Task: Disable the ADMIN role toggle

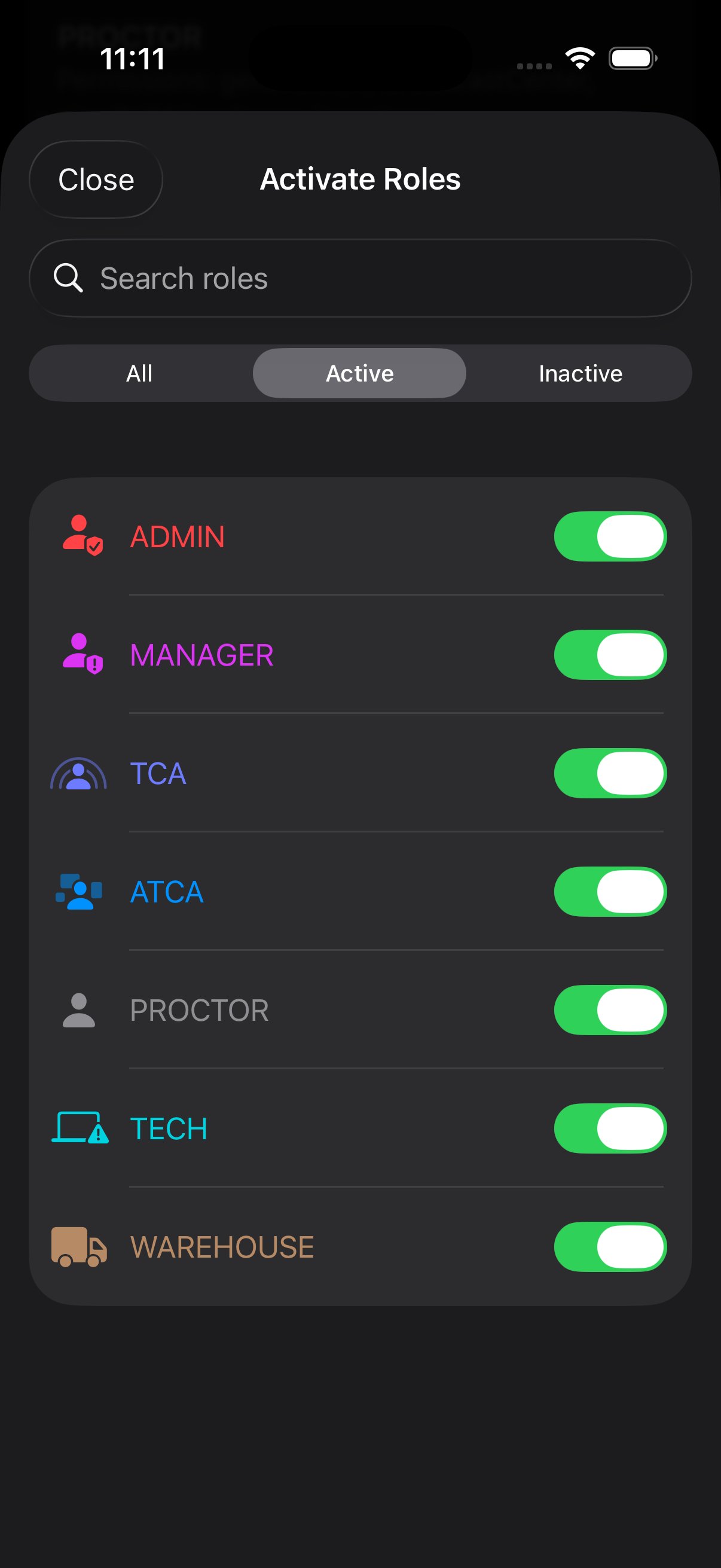Action: pyautogui.click(x=610, y=536)
